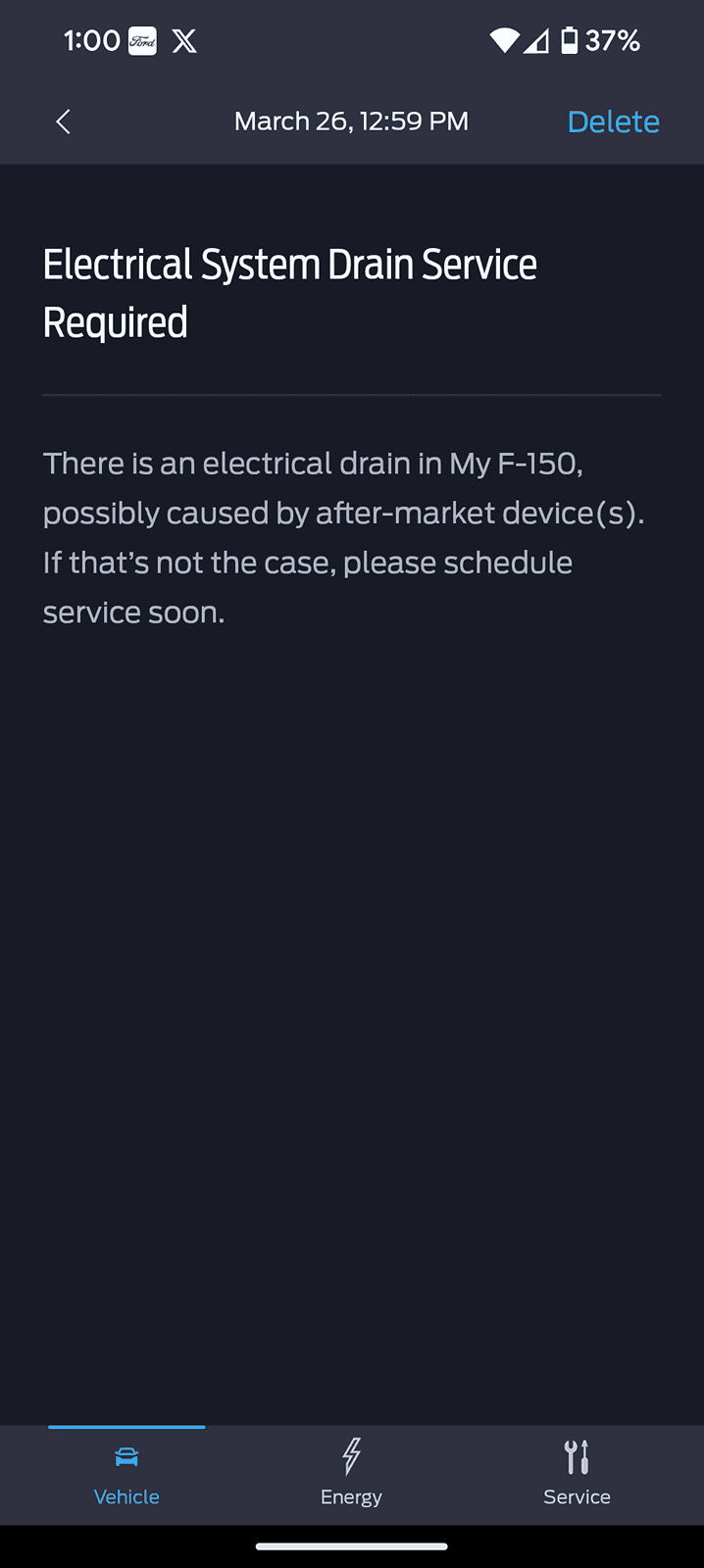Image resolution: width=704 pixels, height=1568 pixels.
Task: Go to the Service tab
Action: (x=577, y=1474)
